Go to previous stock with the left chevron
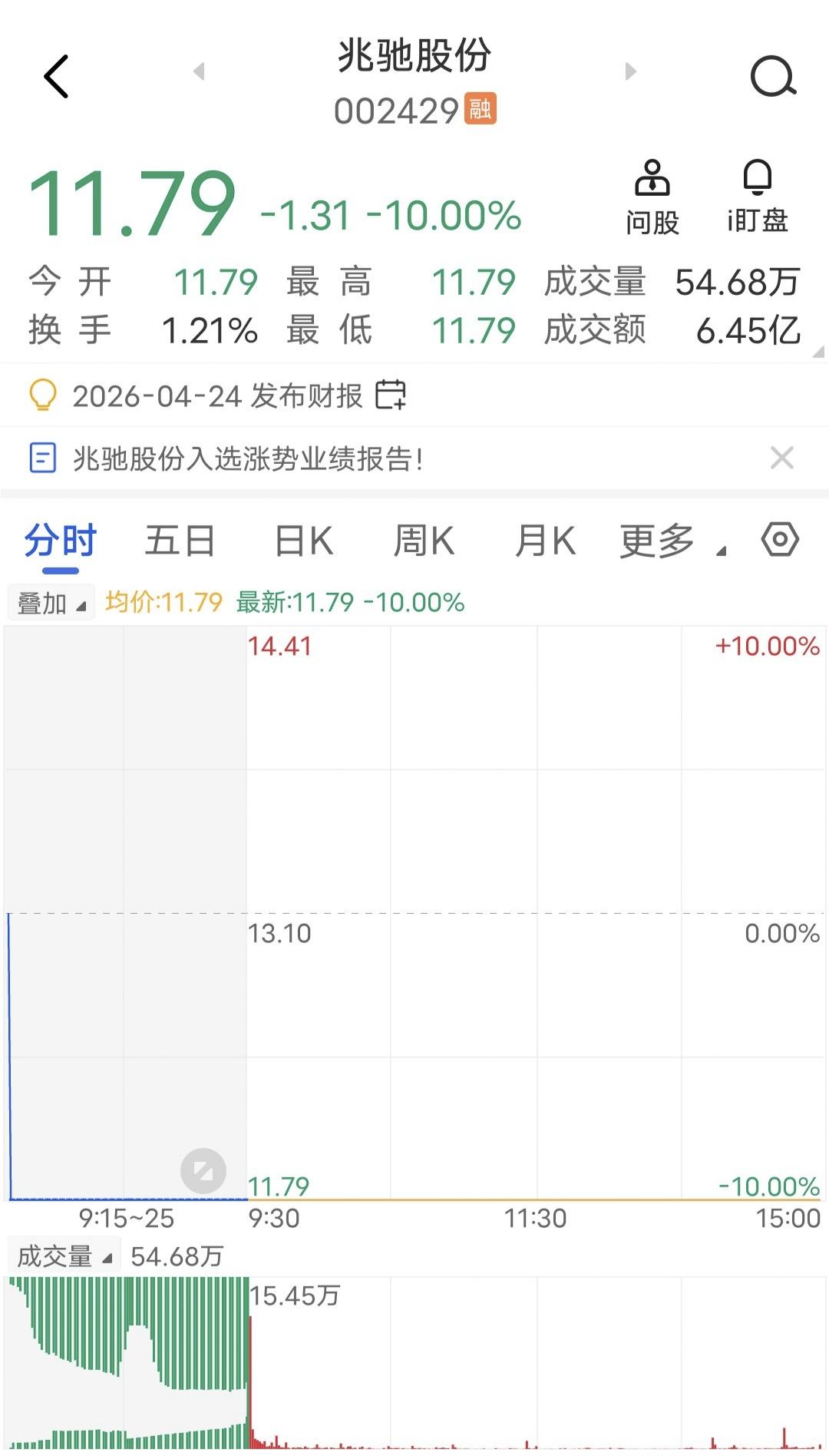 coord(199,71)
